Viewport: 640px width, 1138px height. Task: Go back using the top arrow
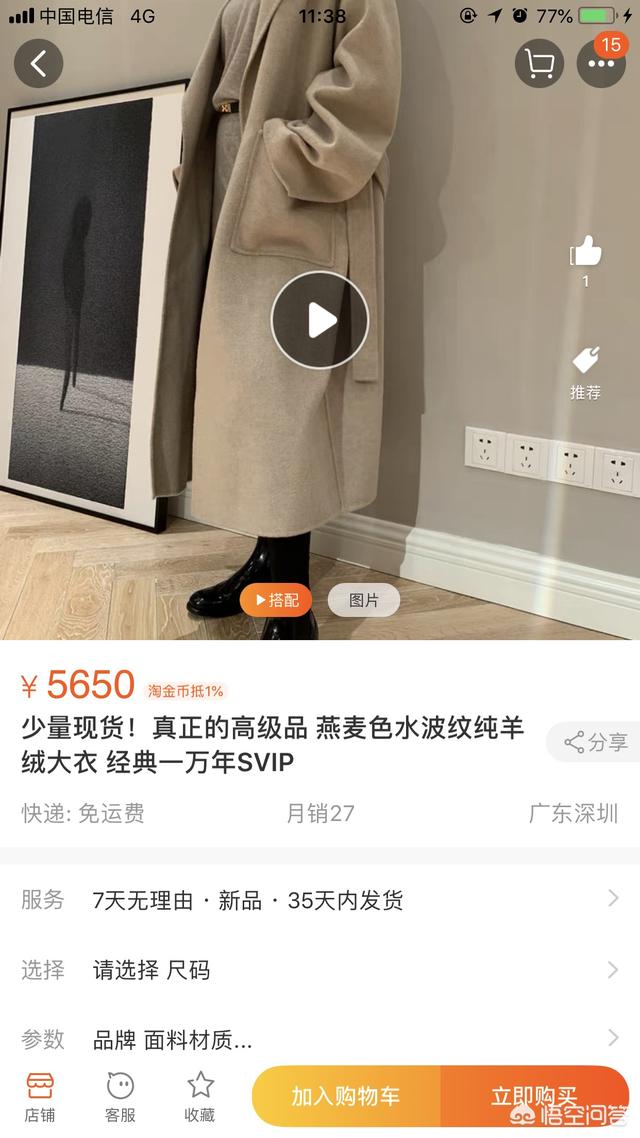coord(38,64)
